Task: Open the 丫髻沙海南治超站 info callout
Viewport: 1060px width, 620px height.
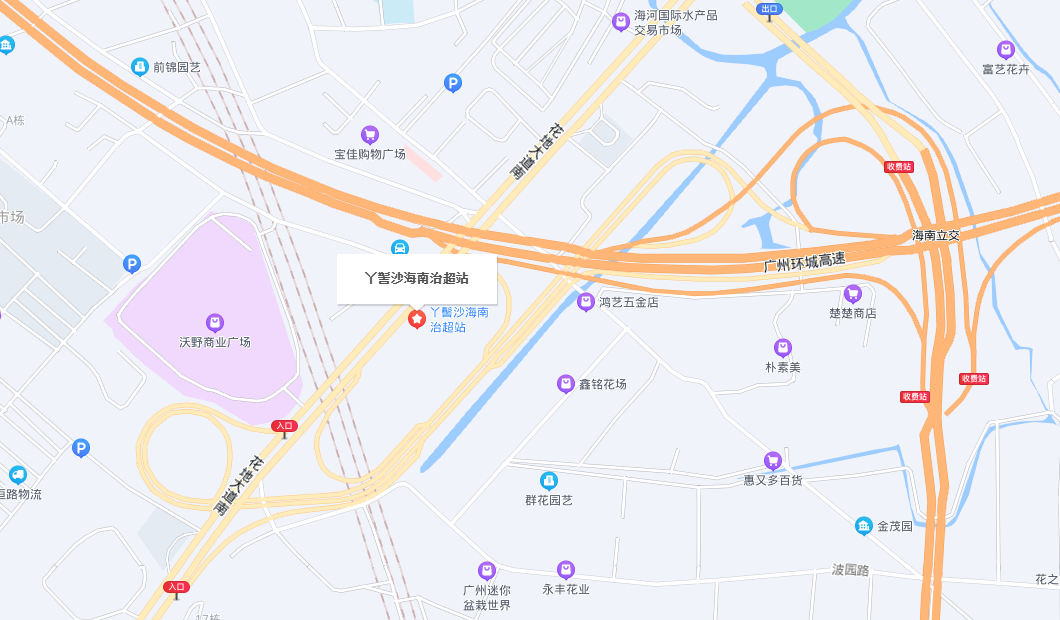Action: pyautogui.click(x=416, y=278)
